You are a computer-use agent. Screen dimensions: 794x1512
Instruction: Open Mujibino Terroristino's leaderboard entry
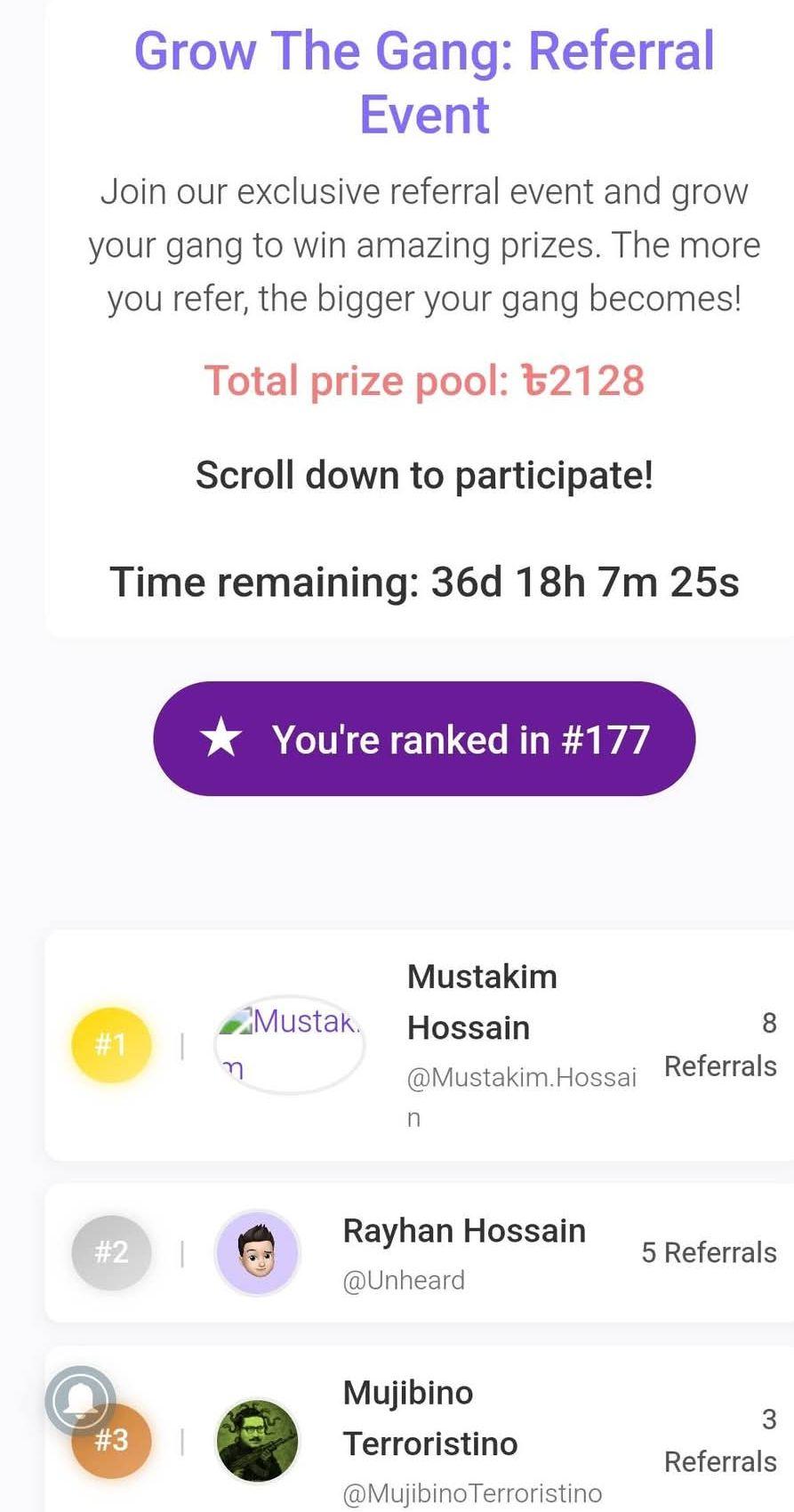coord(430,1418)
